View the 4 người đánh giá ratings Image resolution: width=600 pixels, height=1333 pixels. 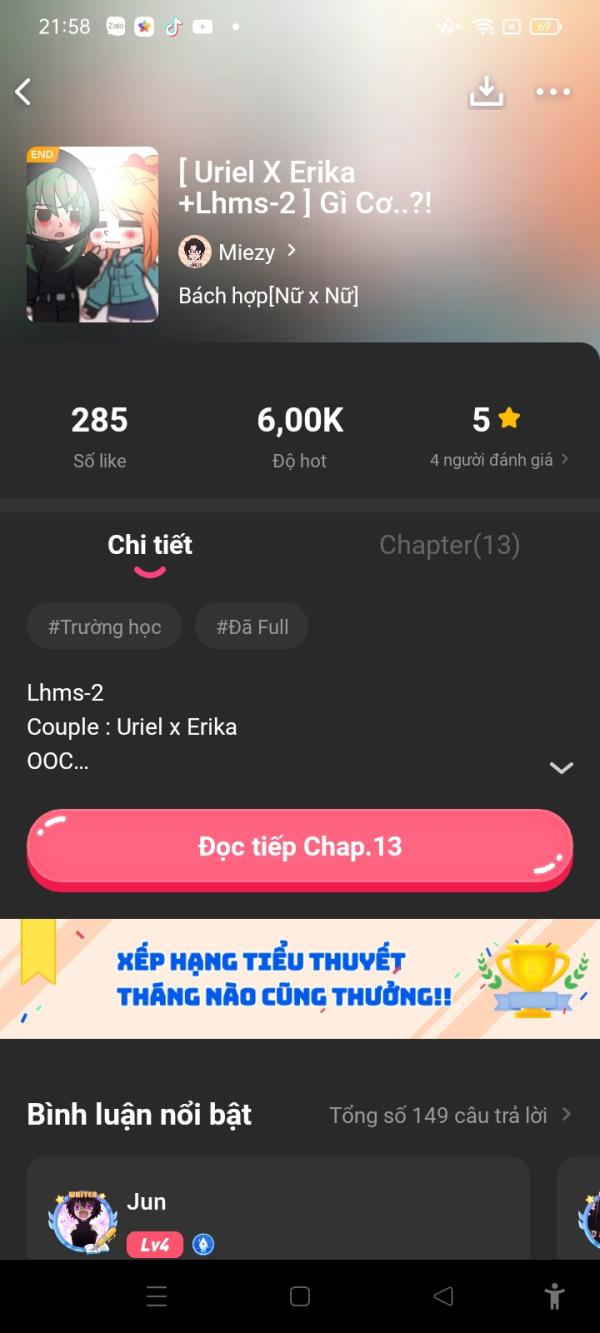click(498, 460)
